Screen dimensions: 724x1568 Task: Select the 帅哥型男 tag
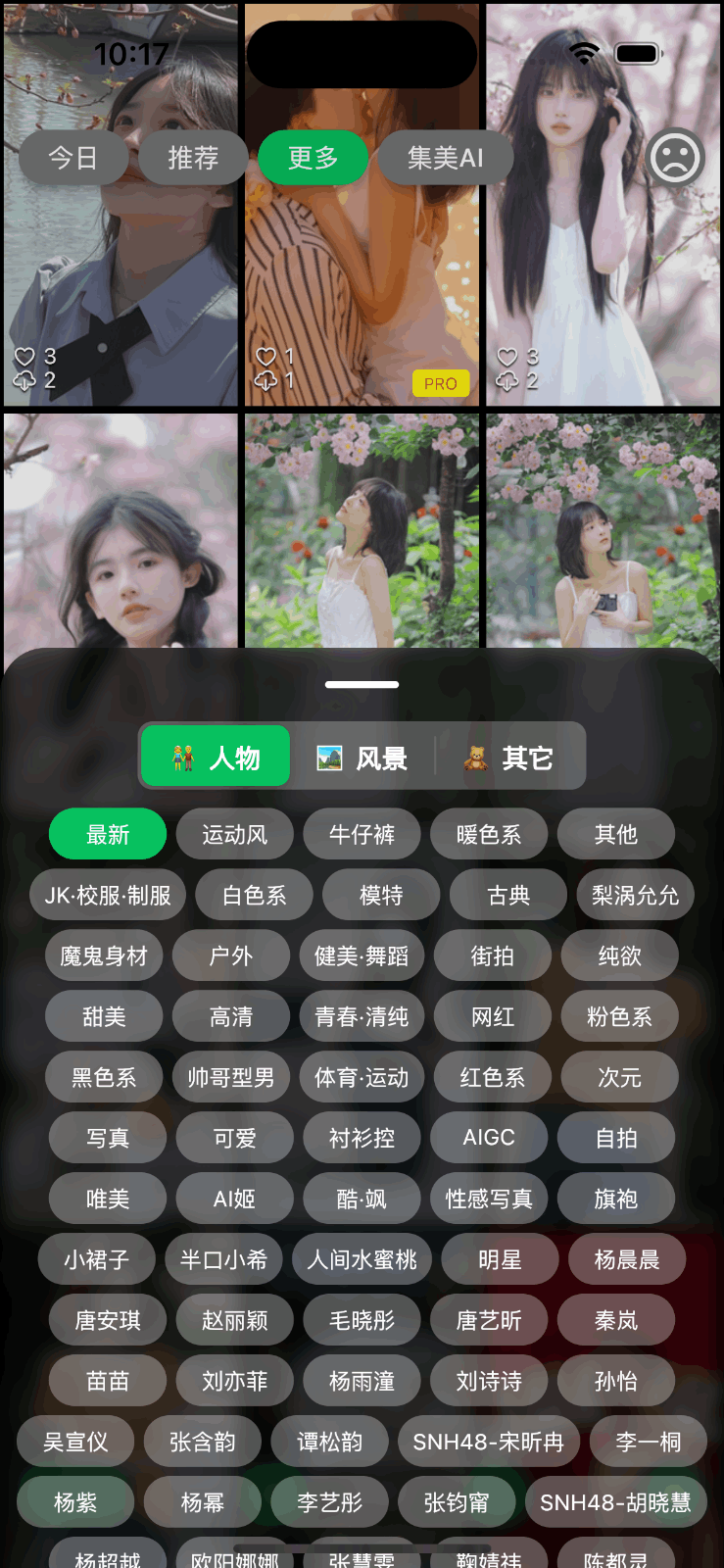(231, 1078)
